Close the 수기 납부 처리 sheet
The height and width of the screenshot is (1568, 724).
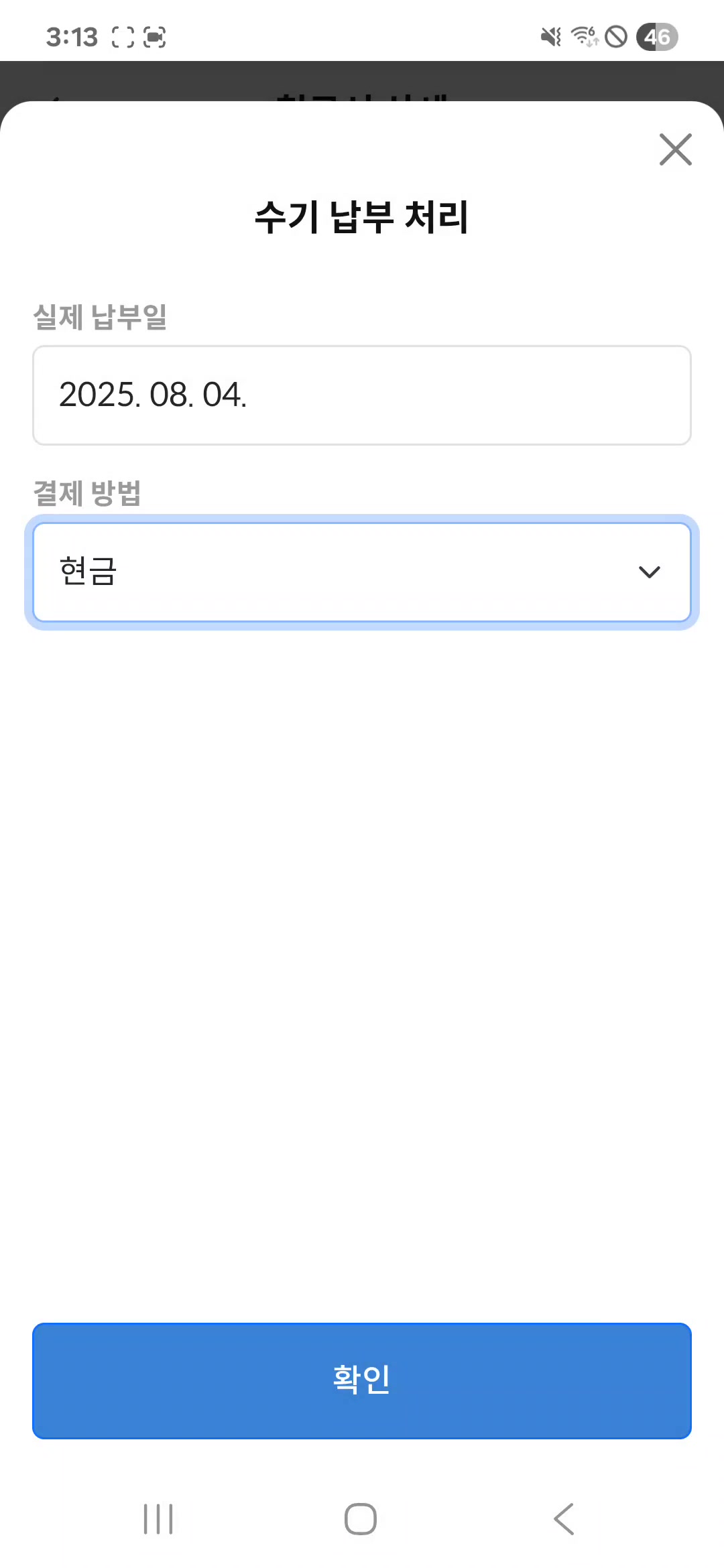(x=675, y=149)
